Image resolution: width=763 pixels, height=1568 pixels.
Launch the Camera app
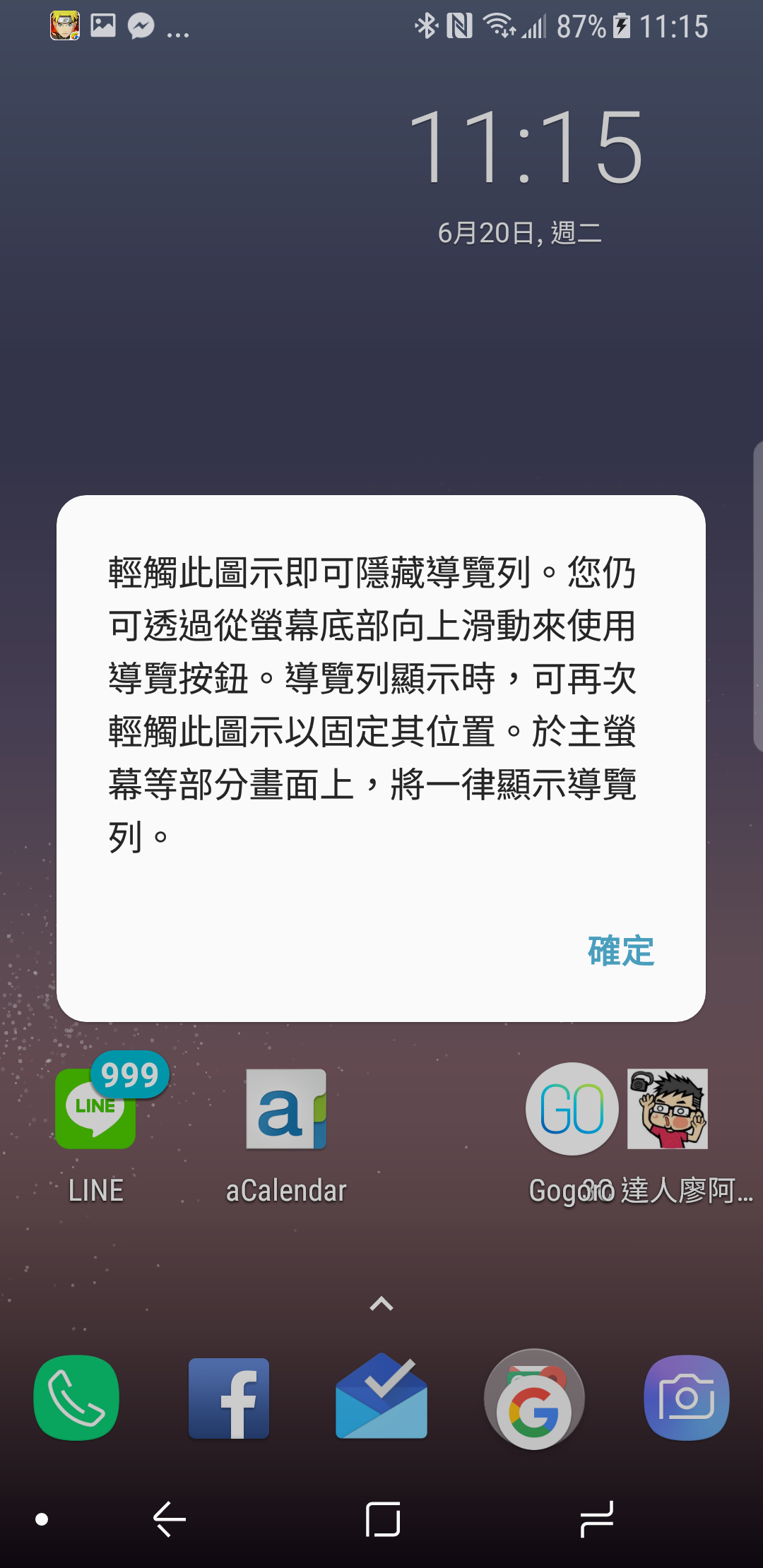coord(687,1398)
